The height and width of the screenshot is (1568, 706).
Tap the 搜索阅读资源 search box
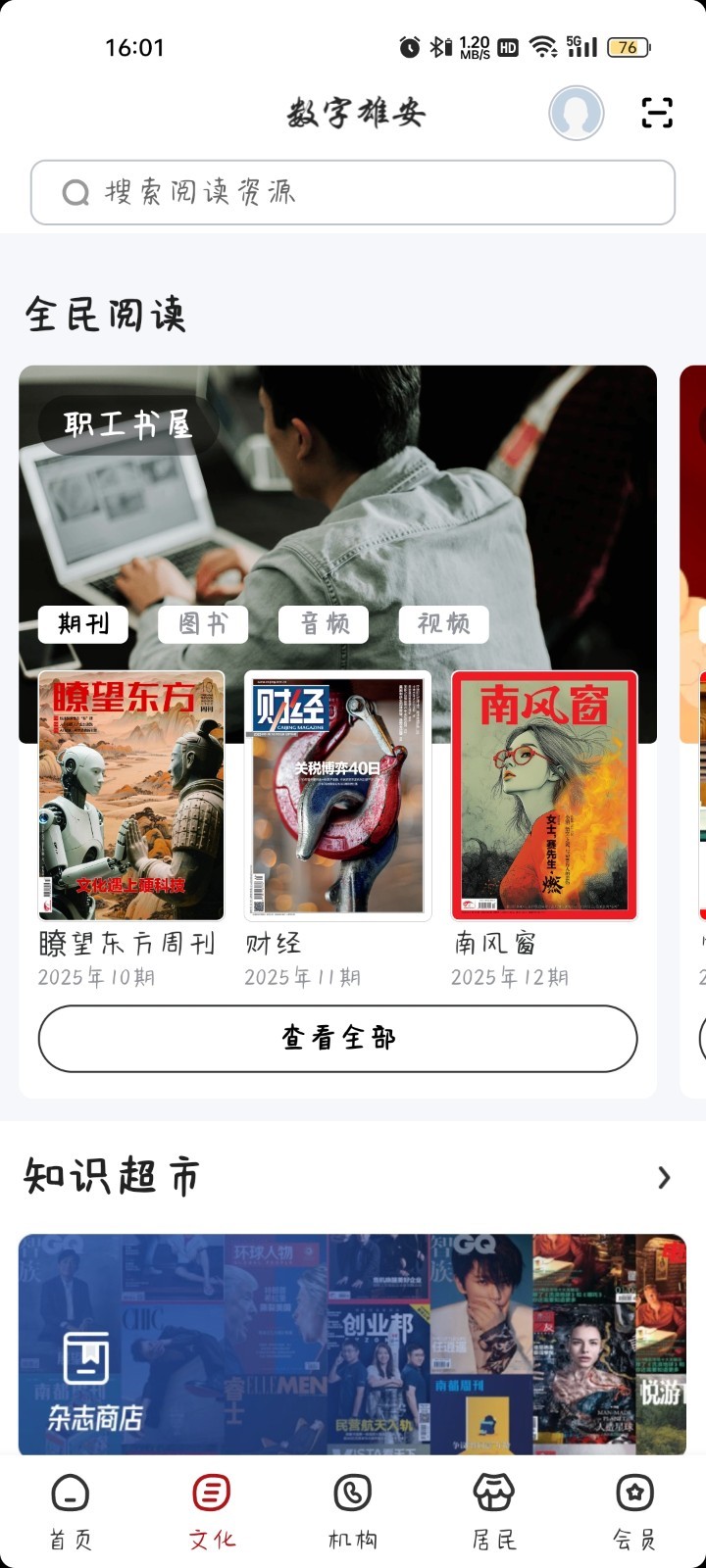353,192
